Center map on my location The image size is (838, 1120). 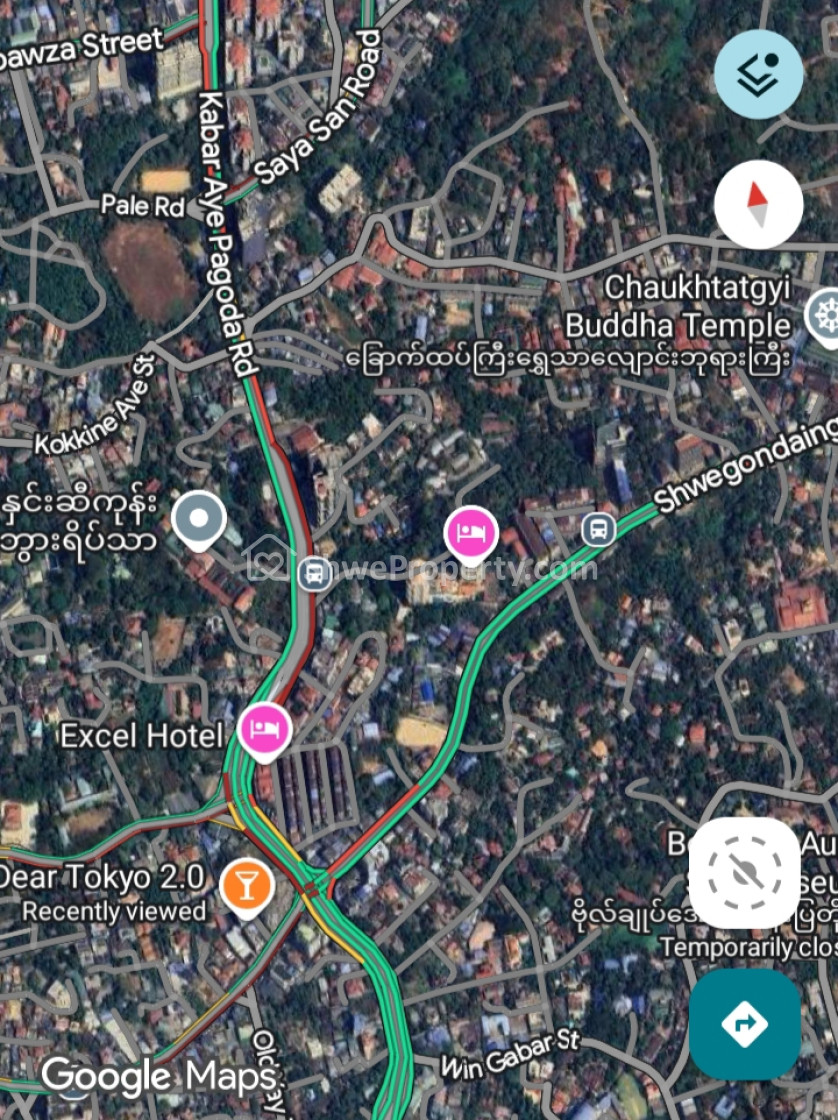744,873
